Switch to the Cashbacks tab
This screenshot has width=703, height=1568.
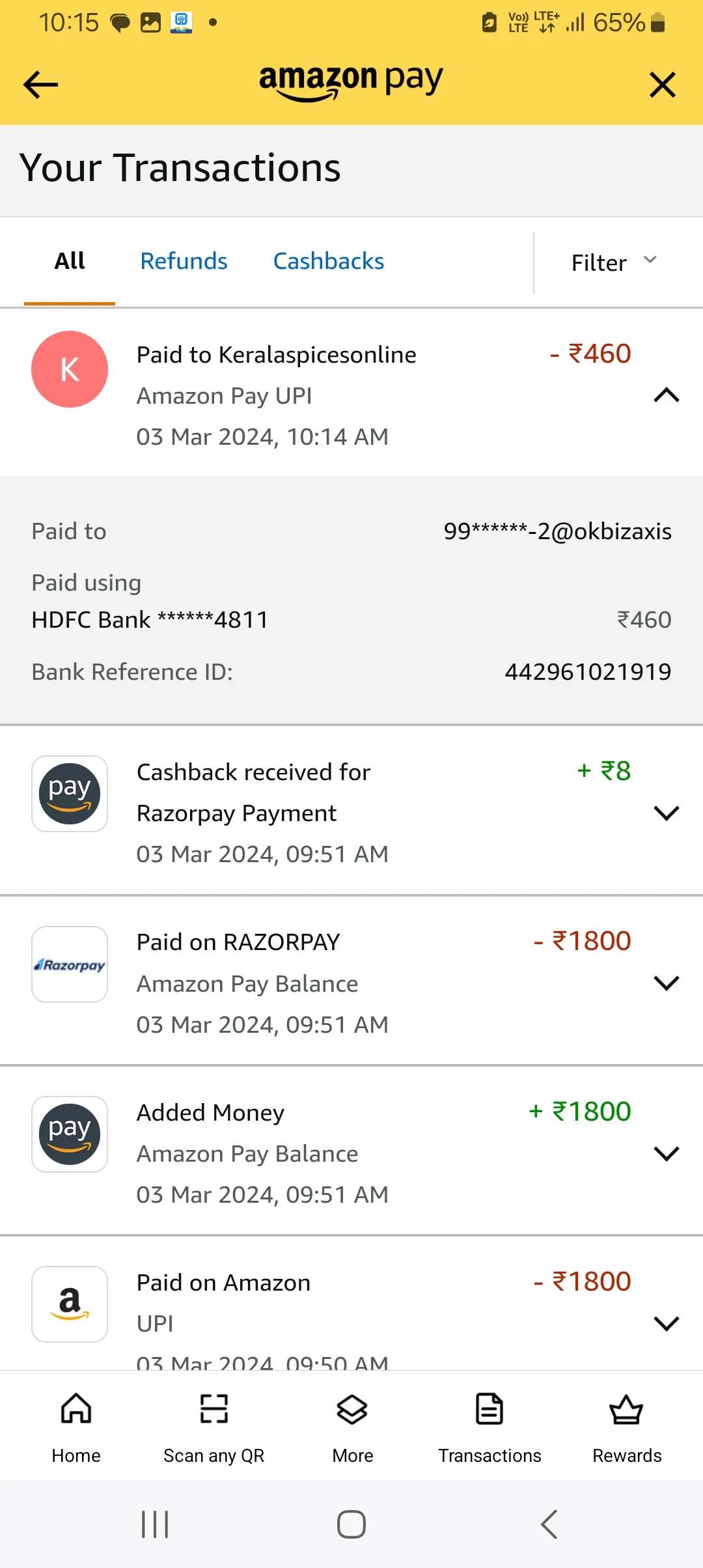[x=328, y=261]
